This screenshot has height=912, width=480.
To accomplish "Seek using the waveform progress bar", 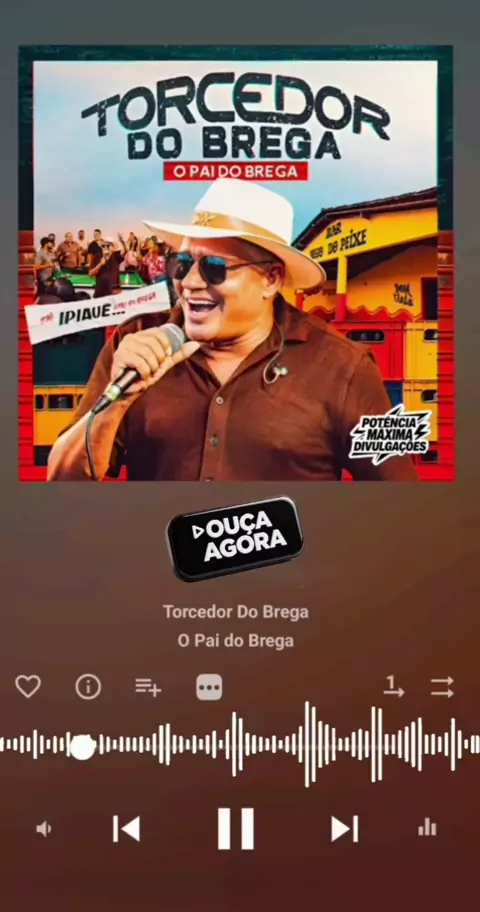I will (240, 744).
